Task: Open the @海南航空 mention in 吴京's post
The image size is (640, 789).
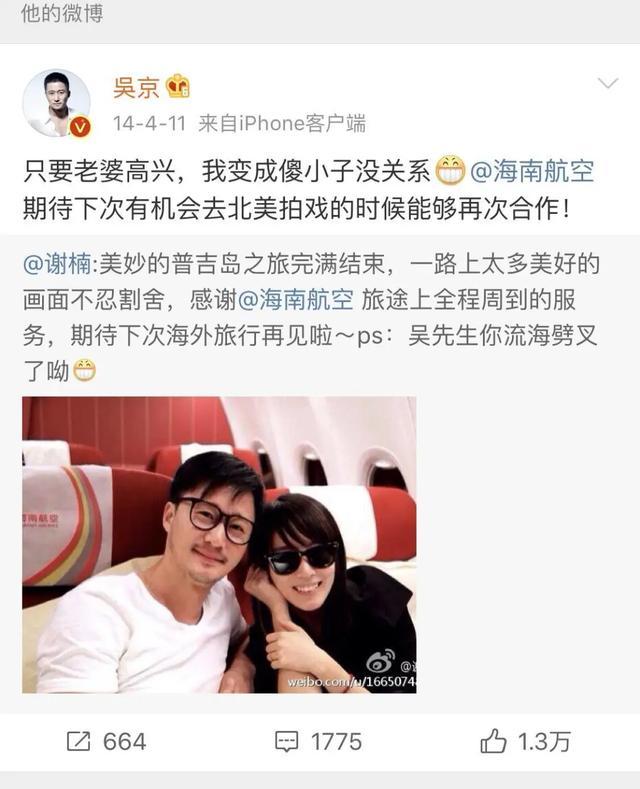Action: (531, 171)
